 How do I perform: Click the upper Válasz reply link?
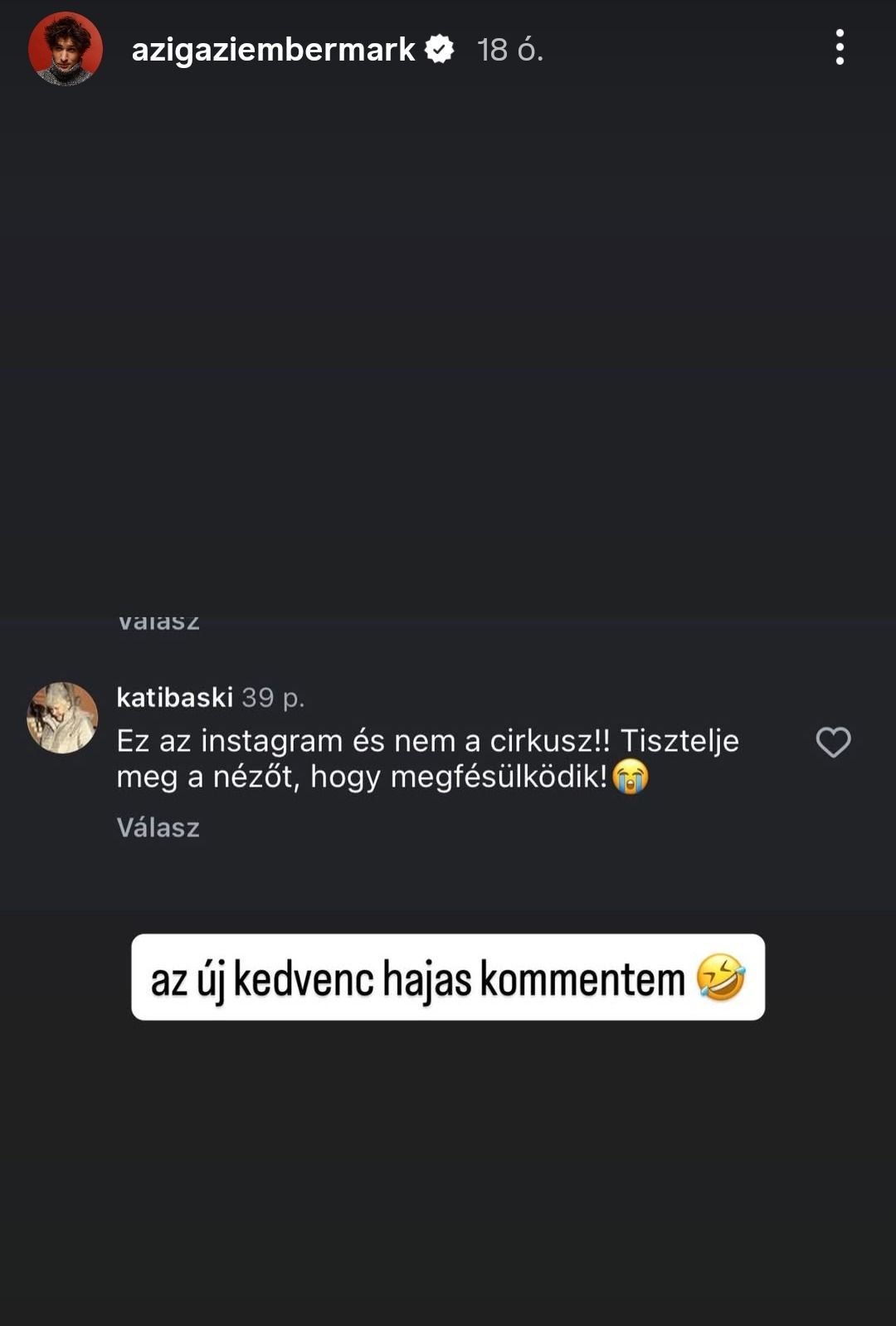pos(158,622)
